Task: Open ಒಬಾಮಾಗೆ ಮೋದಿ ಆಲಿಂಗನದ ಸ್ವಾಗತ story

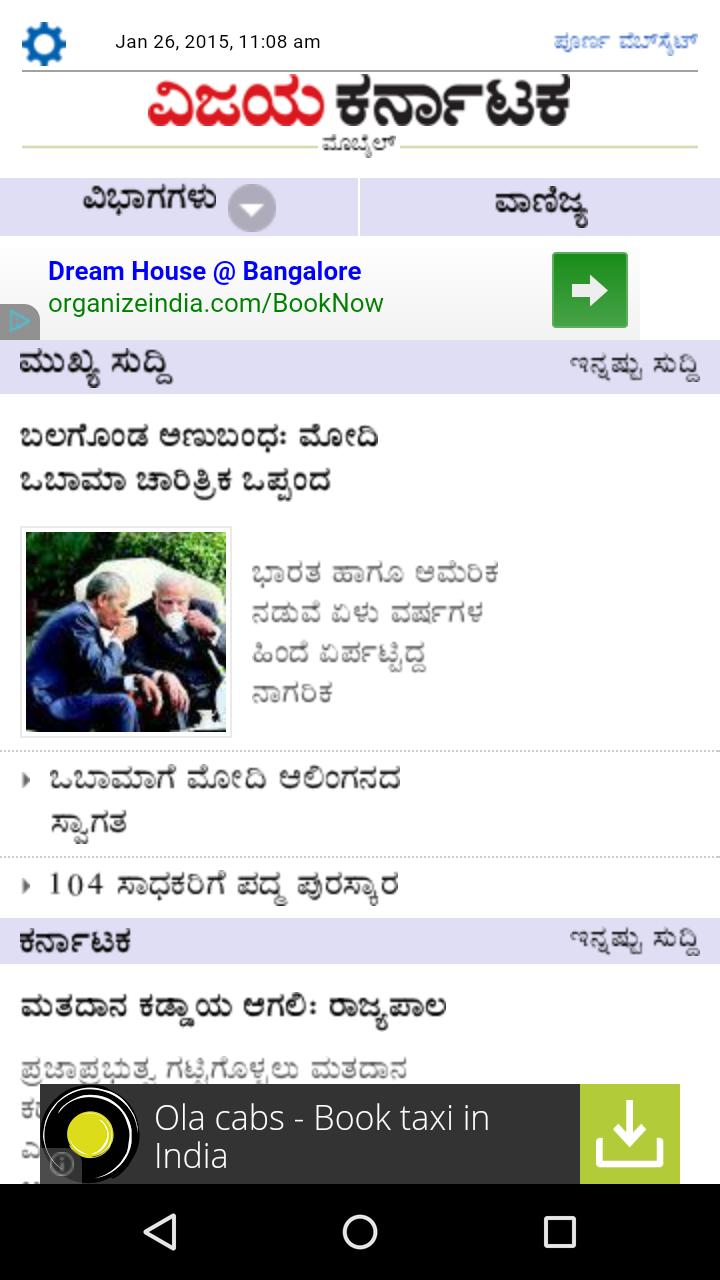Action: tap(225, 801)
